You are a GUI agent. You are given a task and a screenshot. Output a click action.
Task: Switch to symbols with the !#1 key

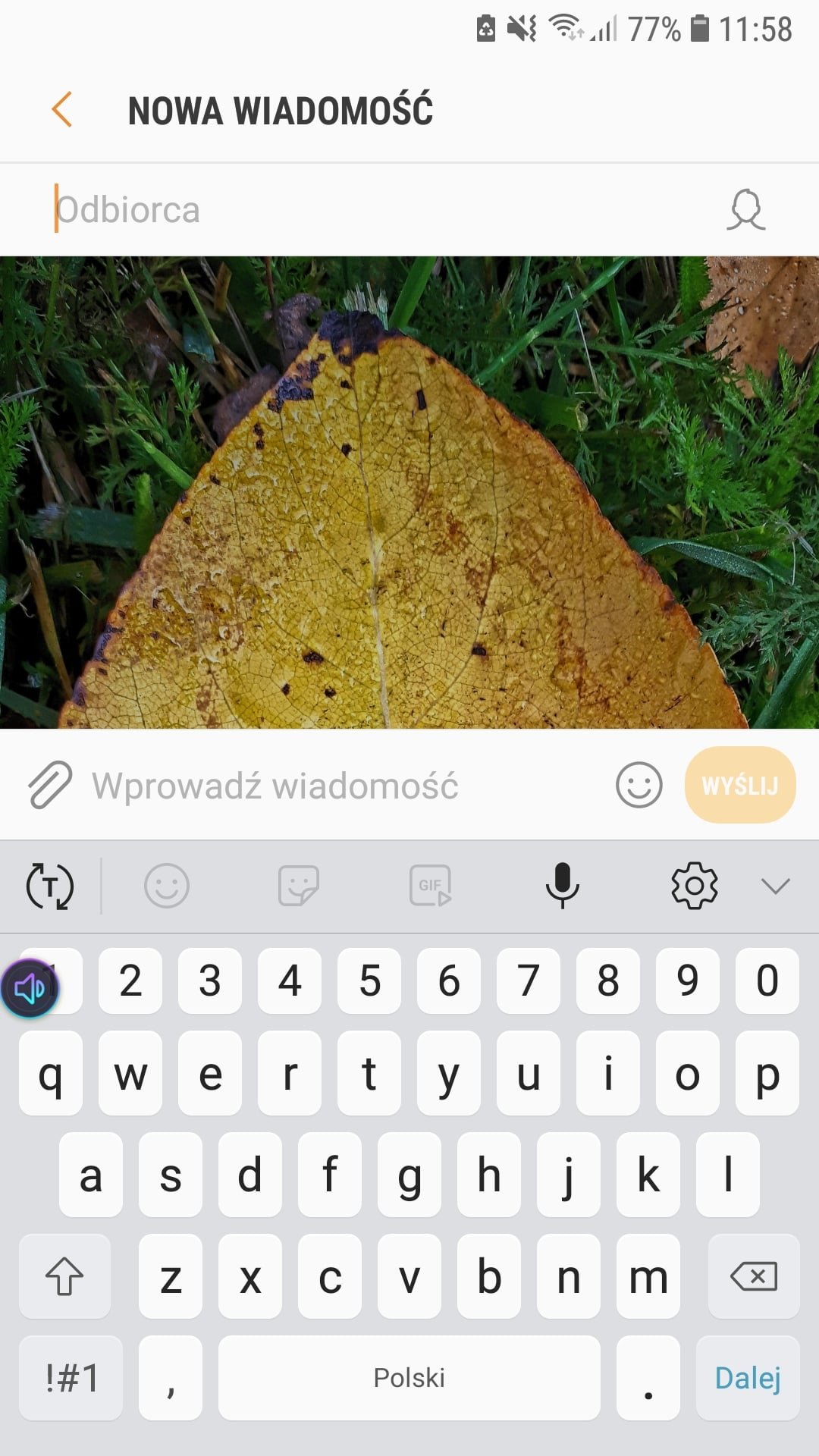click(71, 1378)
